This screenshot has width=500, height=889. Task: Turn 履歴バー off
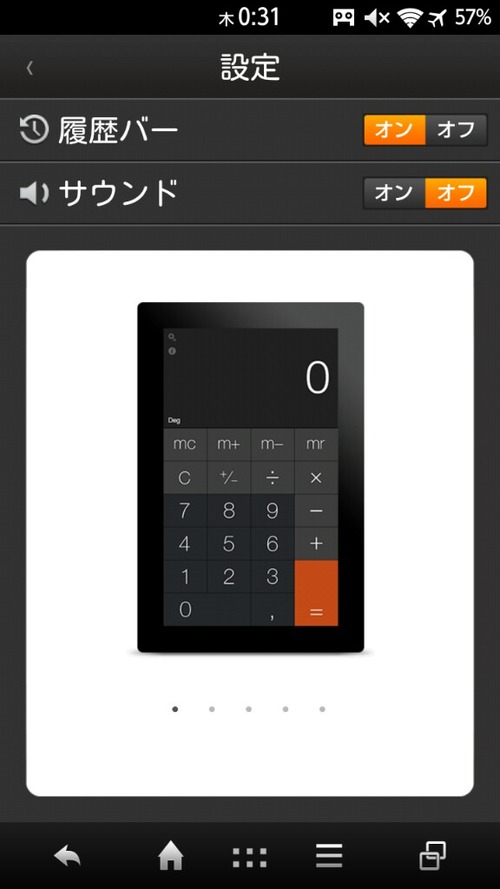coord(456,130)
